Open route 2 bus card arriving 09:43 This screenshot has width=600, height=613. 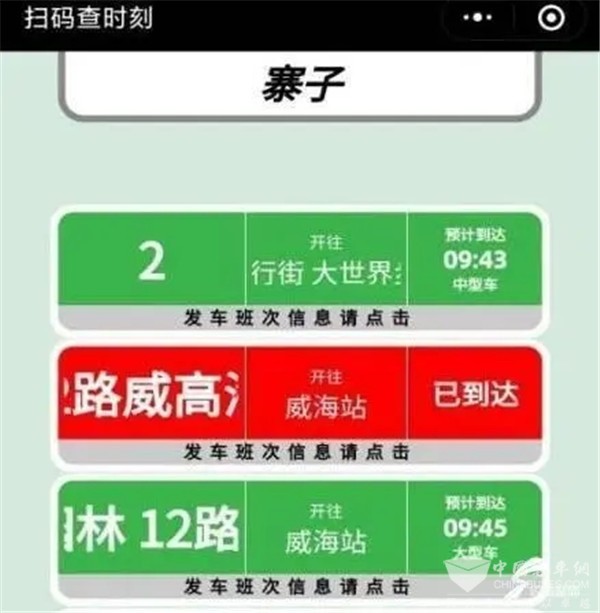(298, 260)
